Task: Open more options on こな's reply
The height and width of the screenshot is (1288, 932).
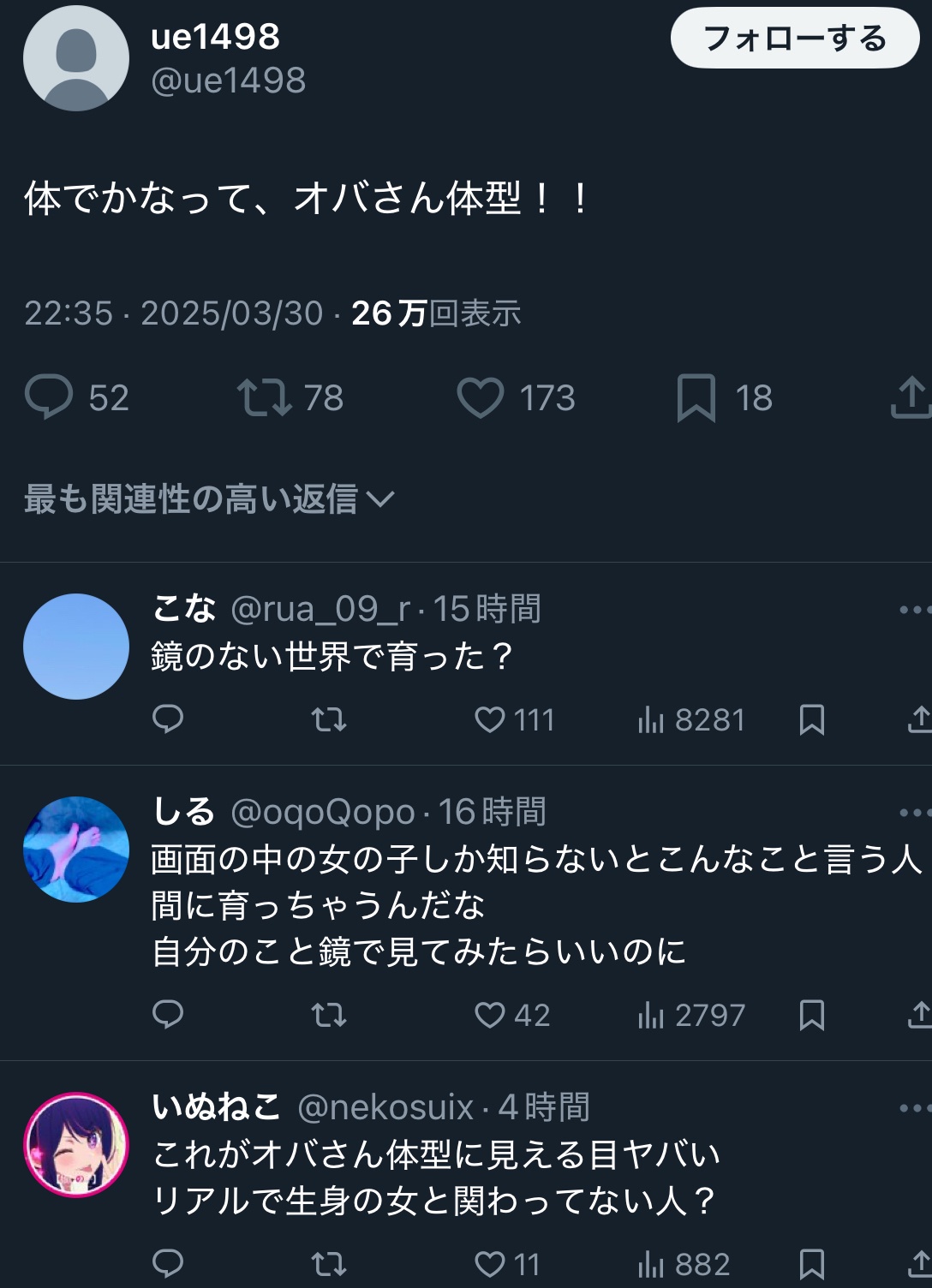Action: [913, 610]
